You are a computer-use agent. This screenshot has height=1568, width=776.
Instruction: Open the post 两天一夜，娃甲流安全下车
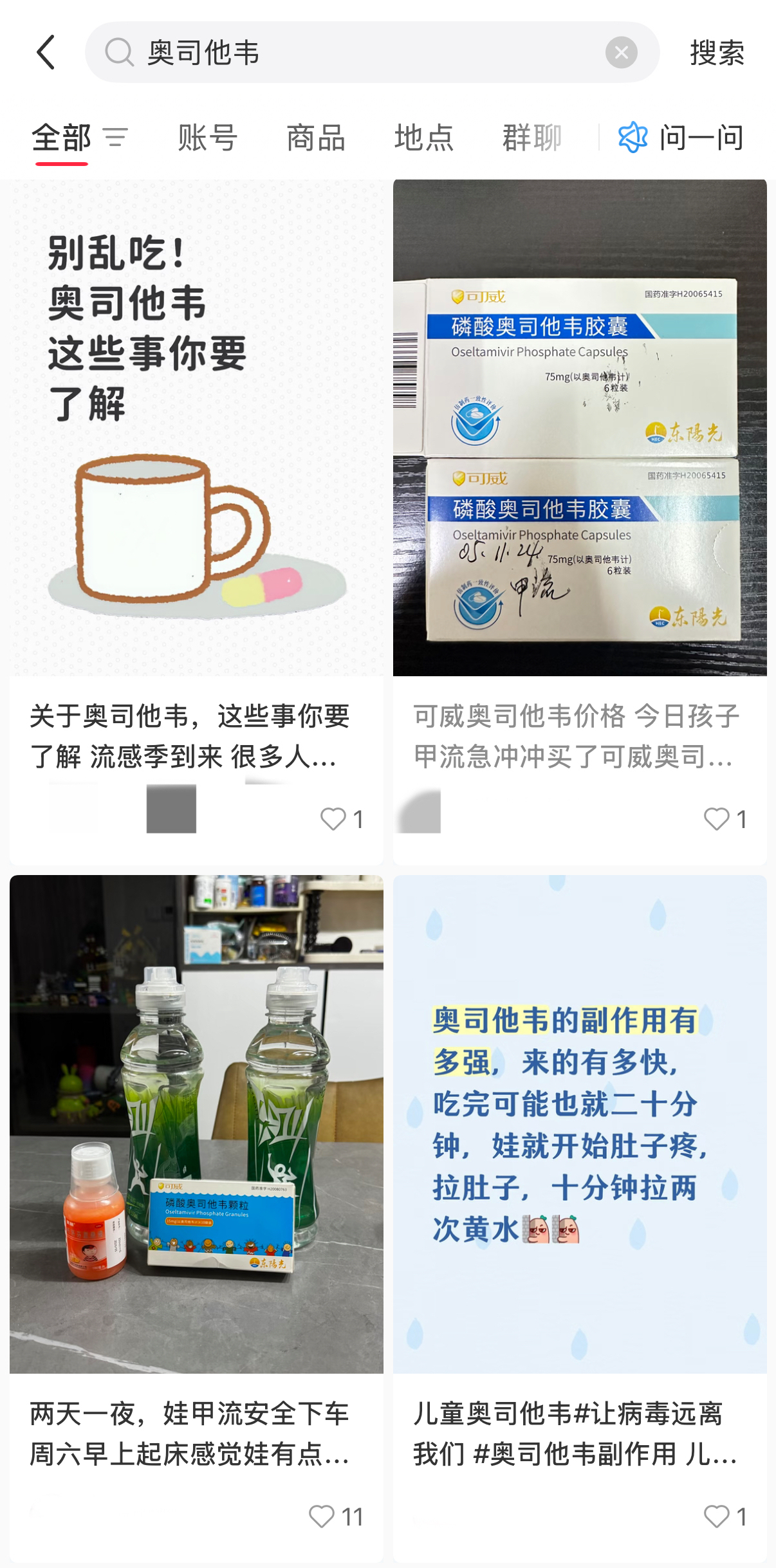point(196,1432)
